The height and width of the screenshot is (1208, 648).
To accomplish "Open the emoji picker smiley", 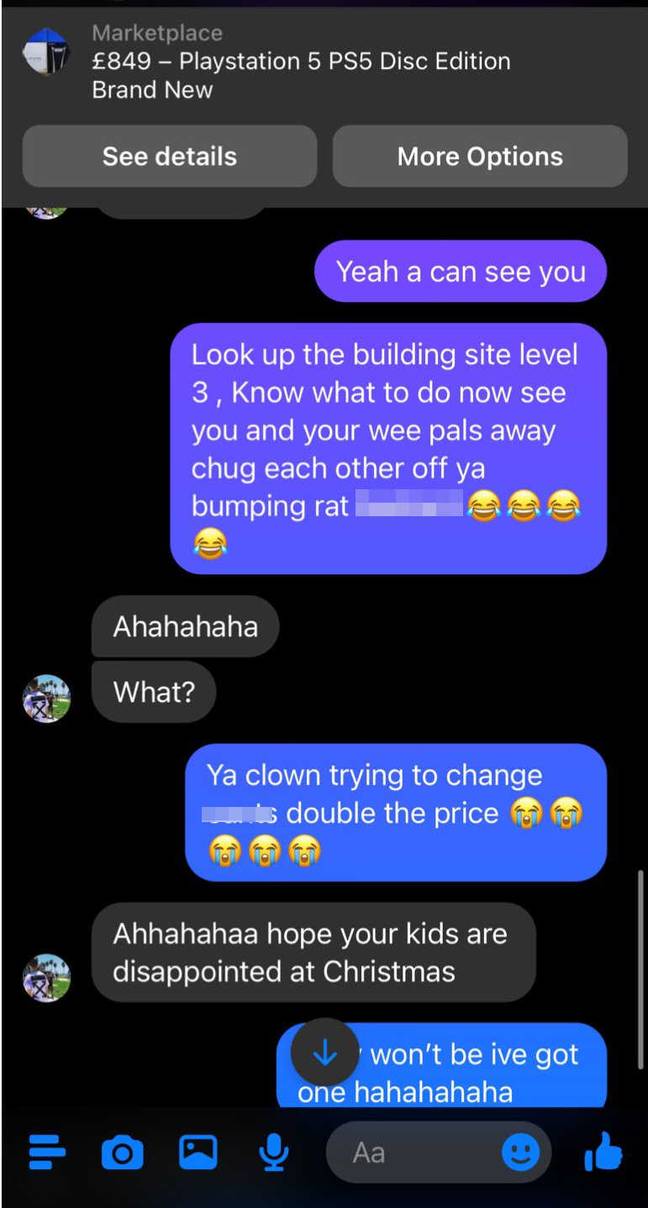I will [x=520, y=1153].
